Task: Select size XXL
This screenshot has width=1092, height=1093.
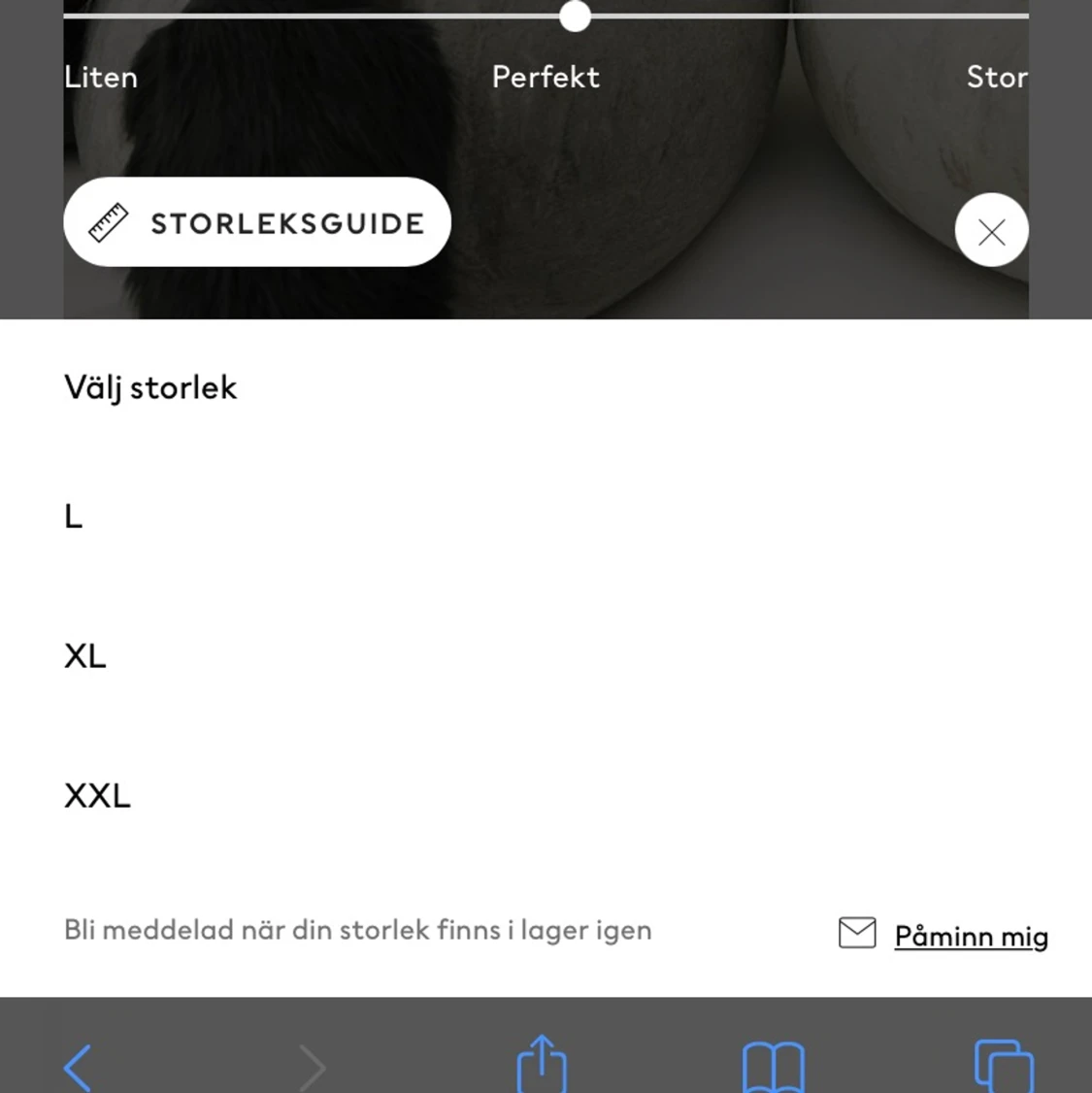Action: 98,796
